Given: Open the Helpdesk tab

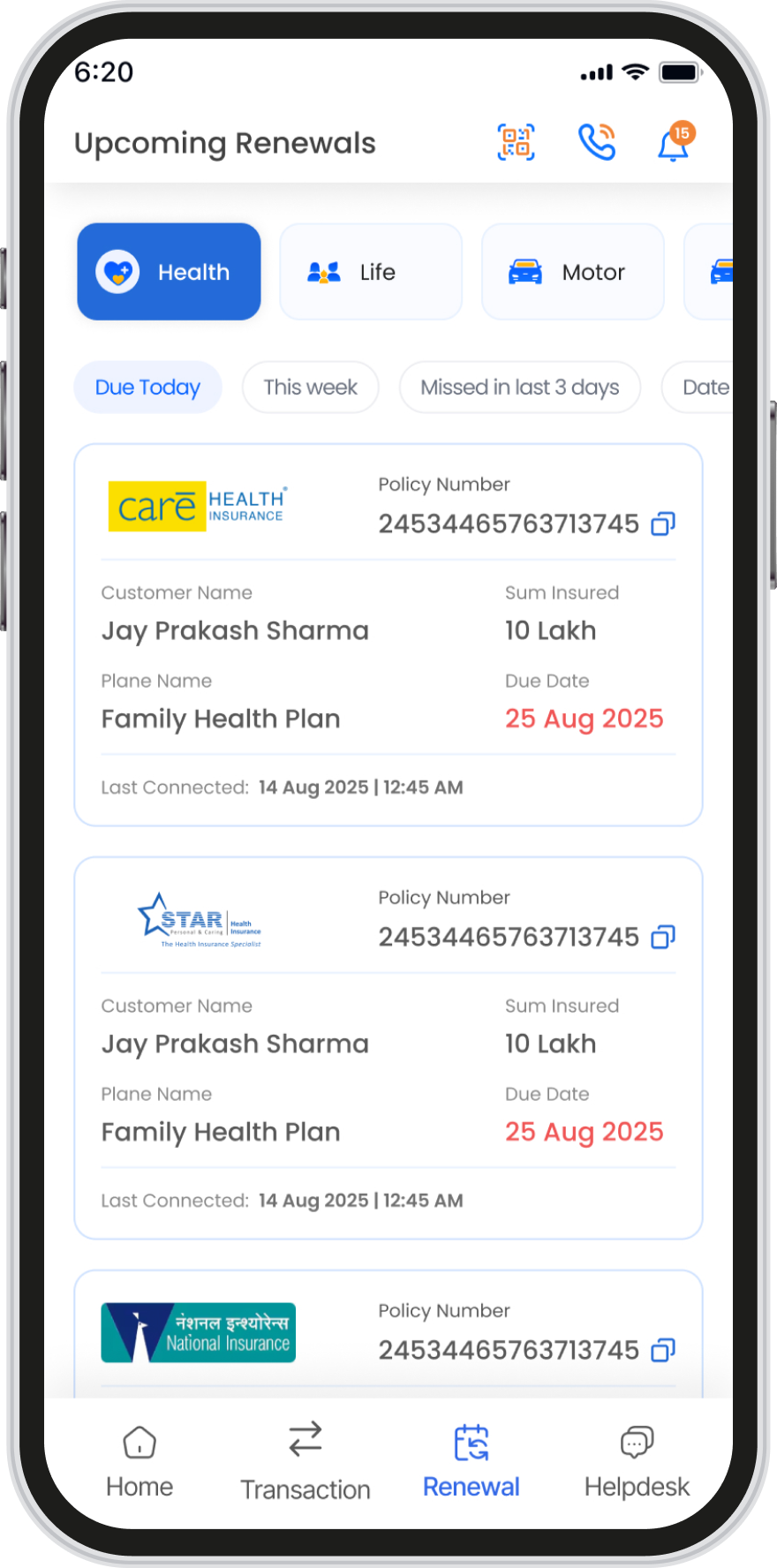Looking at the screenshot, I should tap(637, 1461).
